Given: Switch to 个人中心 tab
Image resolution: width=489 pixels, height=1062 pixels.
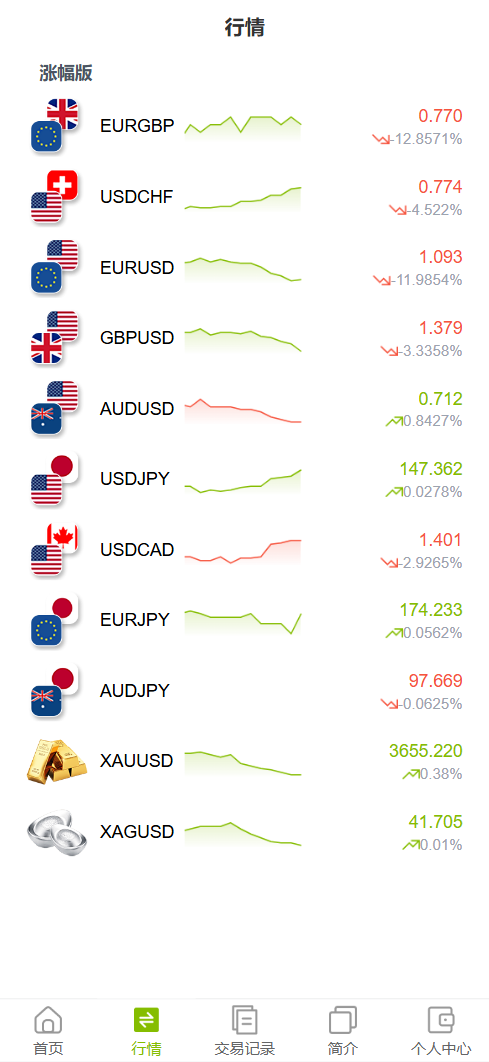Looking at the screenshot, I should pos(440,1030).
